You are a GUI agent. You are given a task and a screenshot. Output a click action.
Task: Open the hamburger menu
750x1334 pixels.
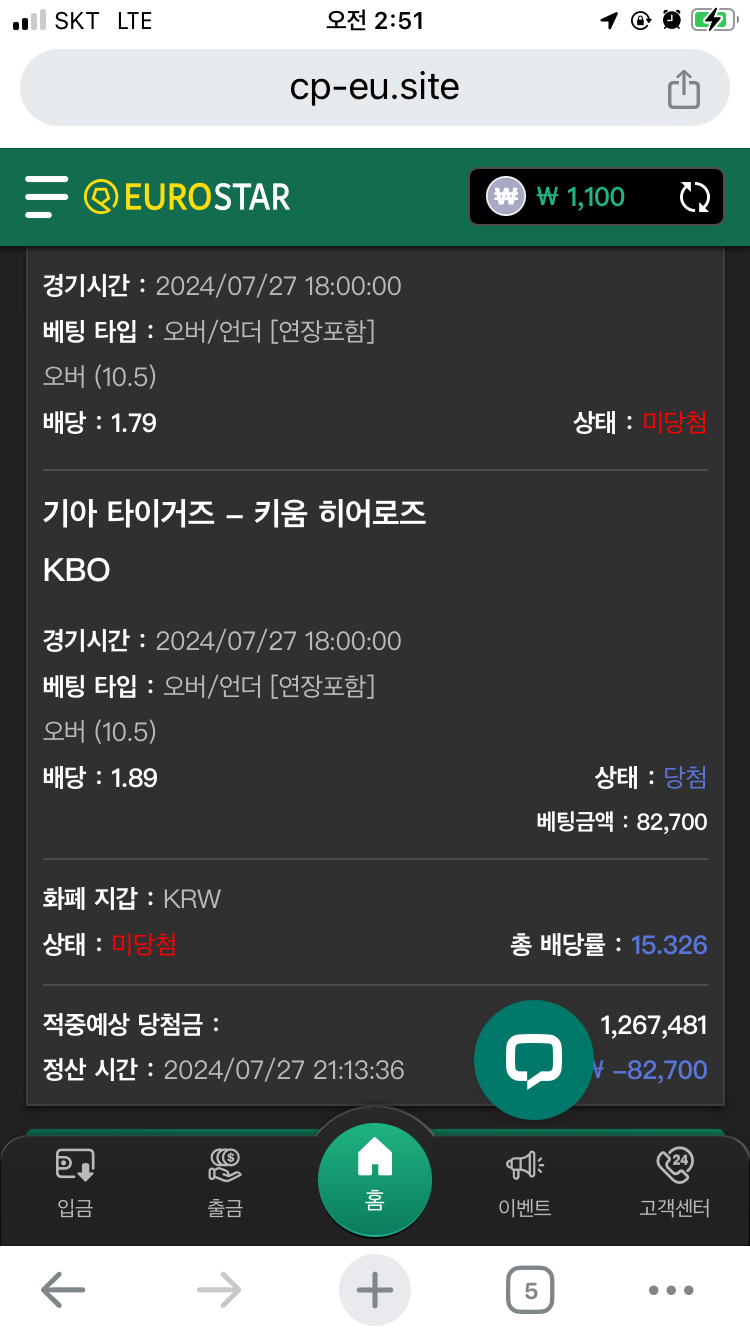pyautogui.click(x=46, y=196)
